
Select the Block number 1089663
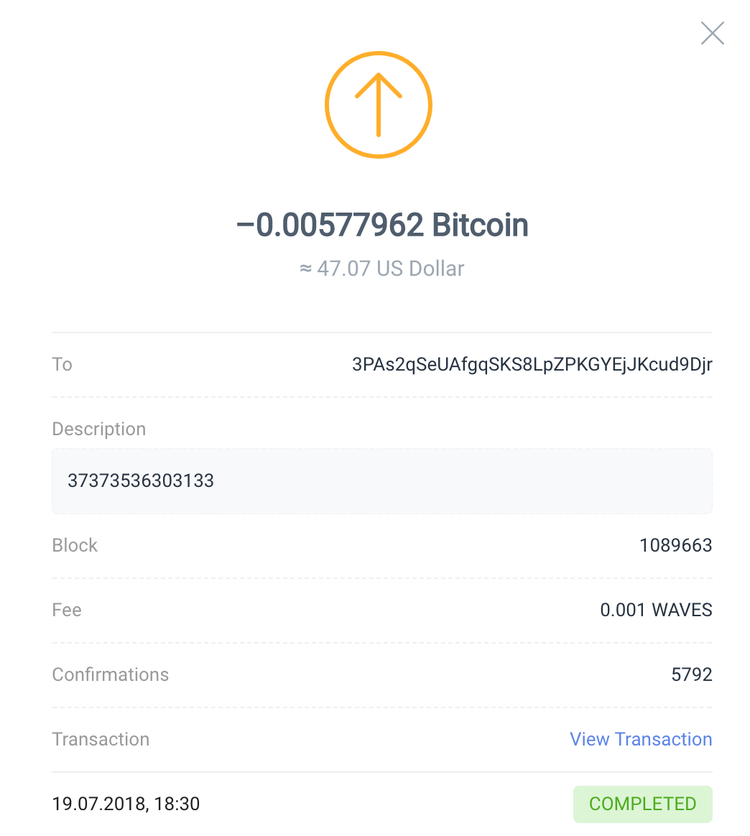pos(676,545)
